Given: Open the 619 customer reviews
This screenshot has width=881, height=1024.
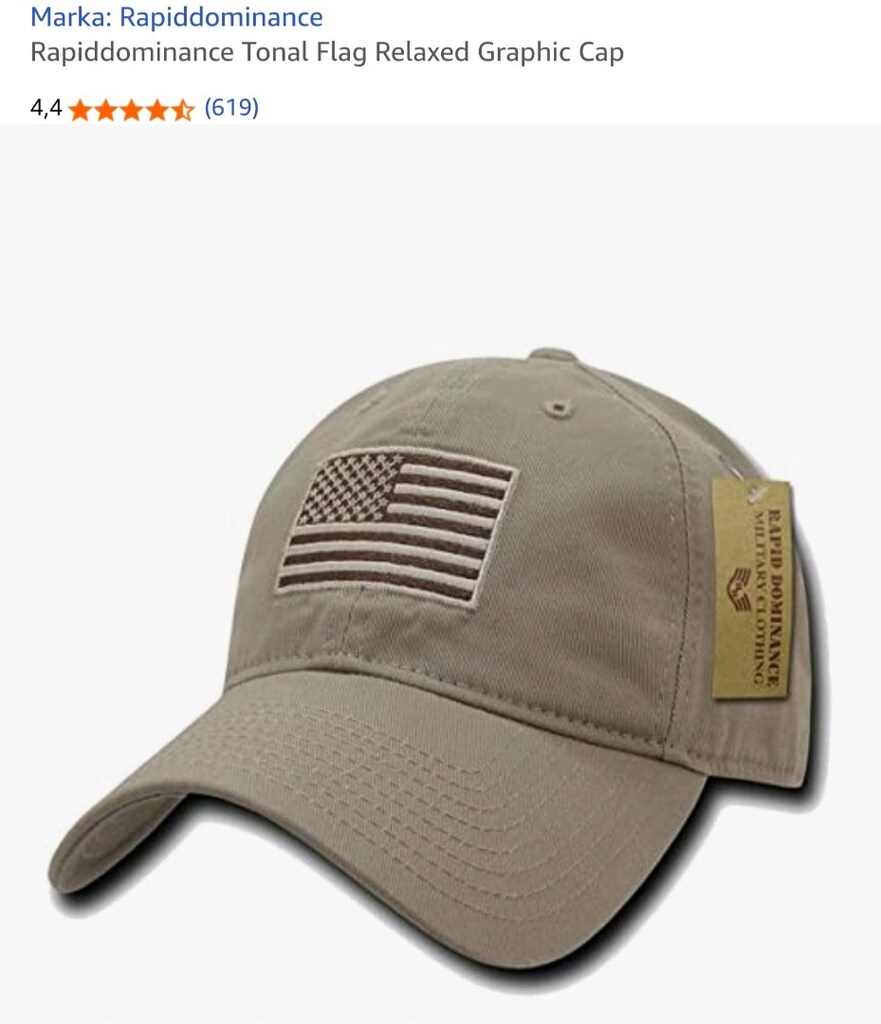Looking at the screenshot, I should [232, 107].
